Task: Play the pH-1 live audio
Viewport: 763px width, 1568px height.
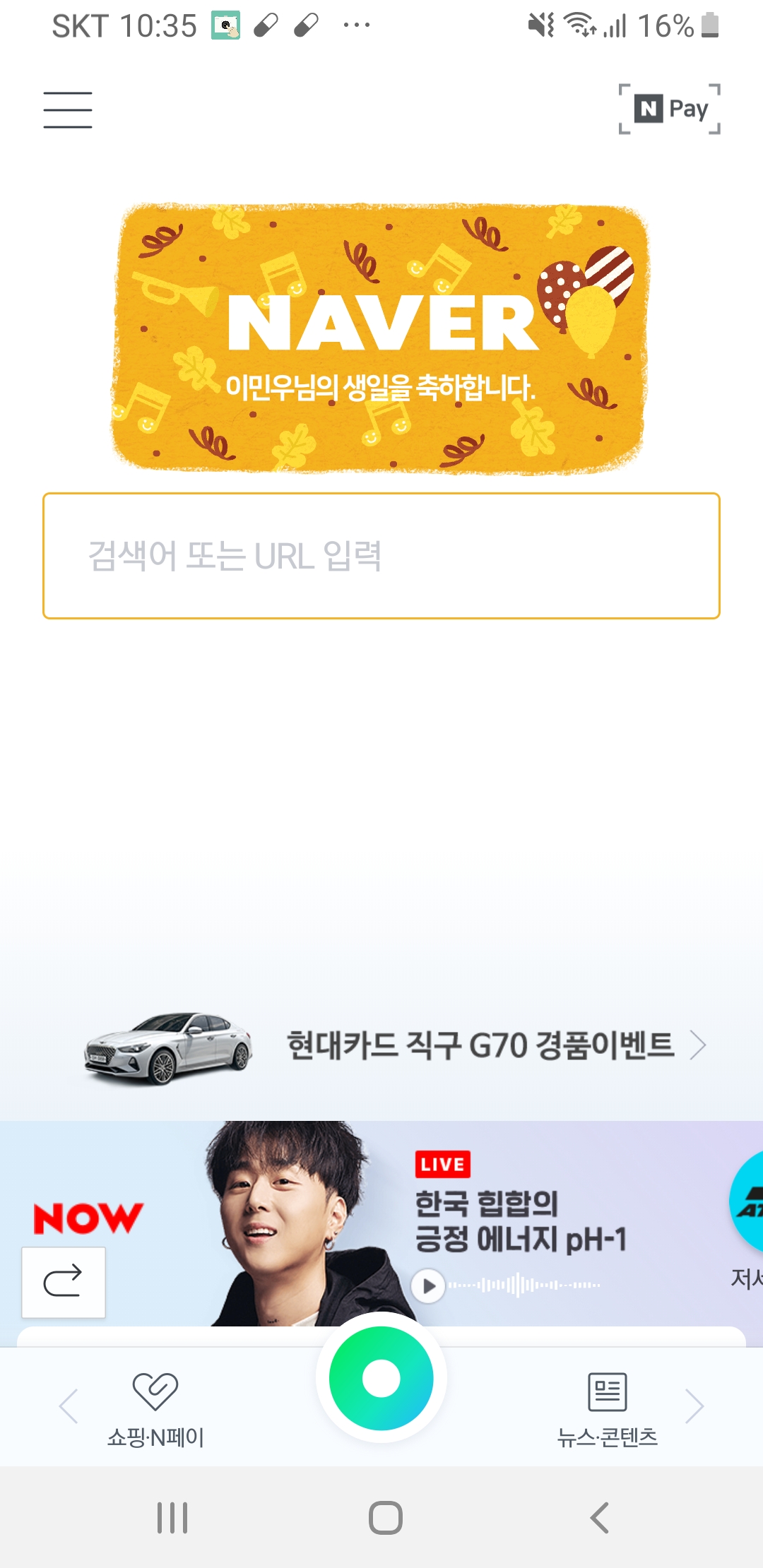Action: 428,1285
